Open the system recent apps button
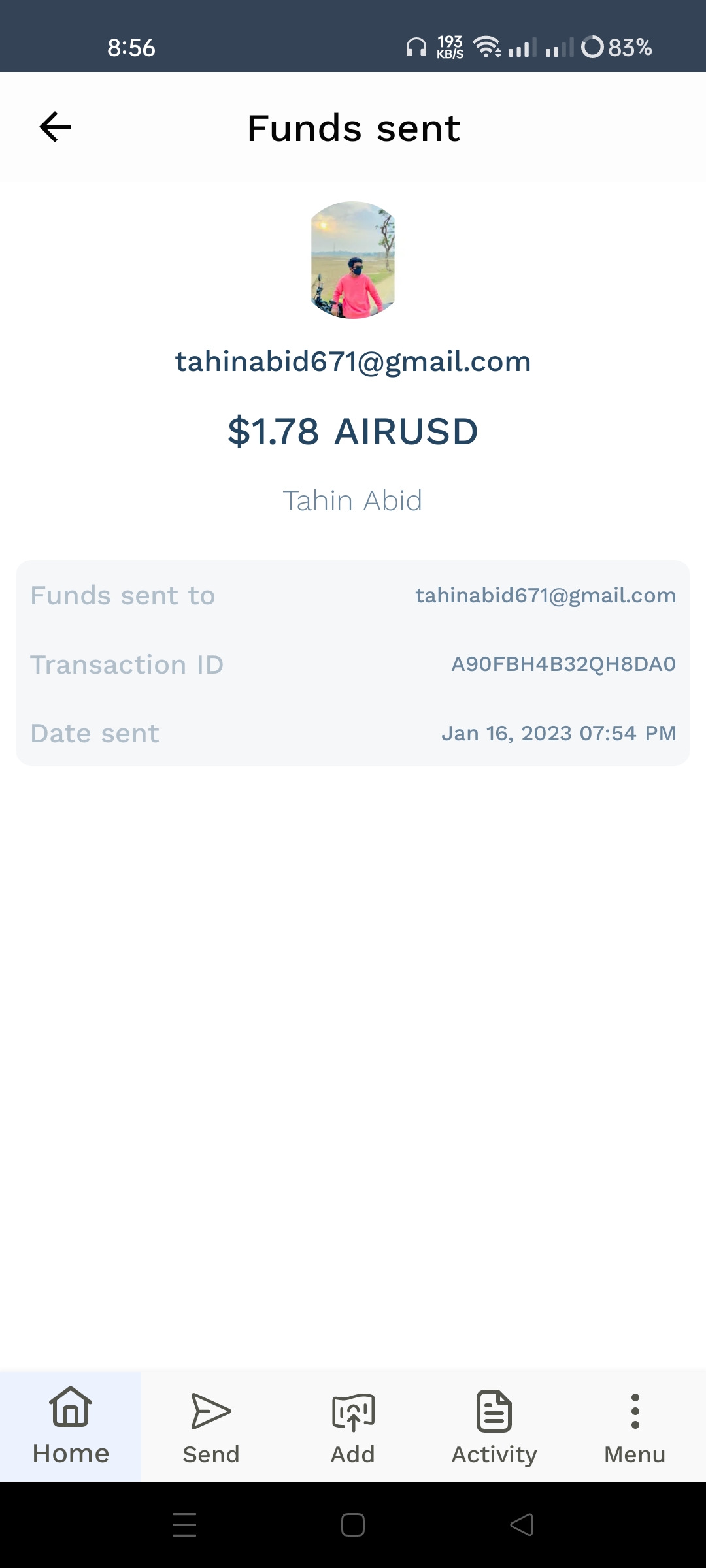Viewport: 706px width, 1568px height. coord(184,1525)
